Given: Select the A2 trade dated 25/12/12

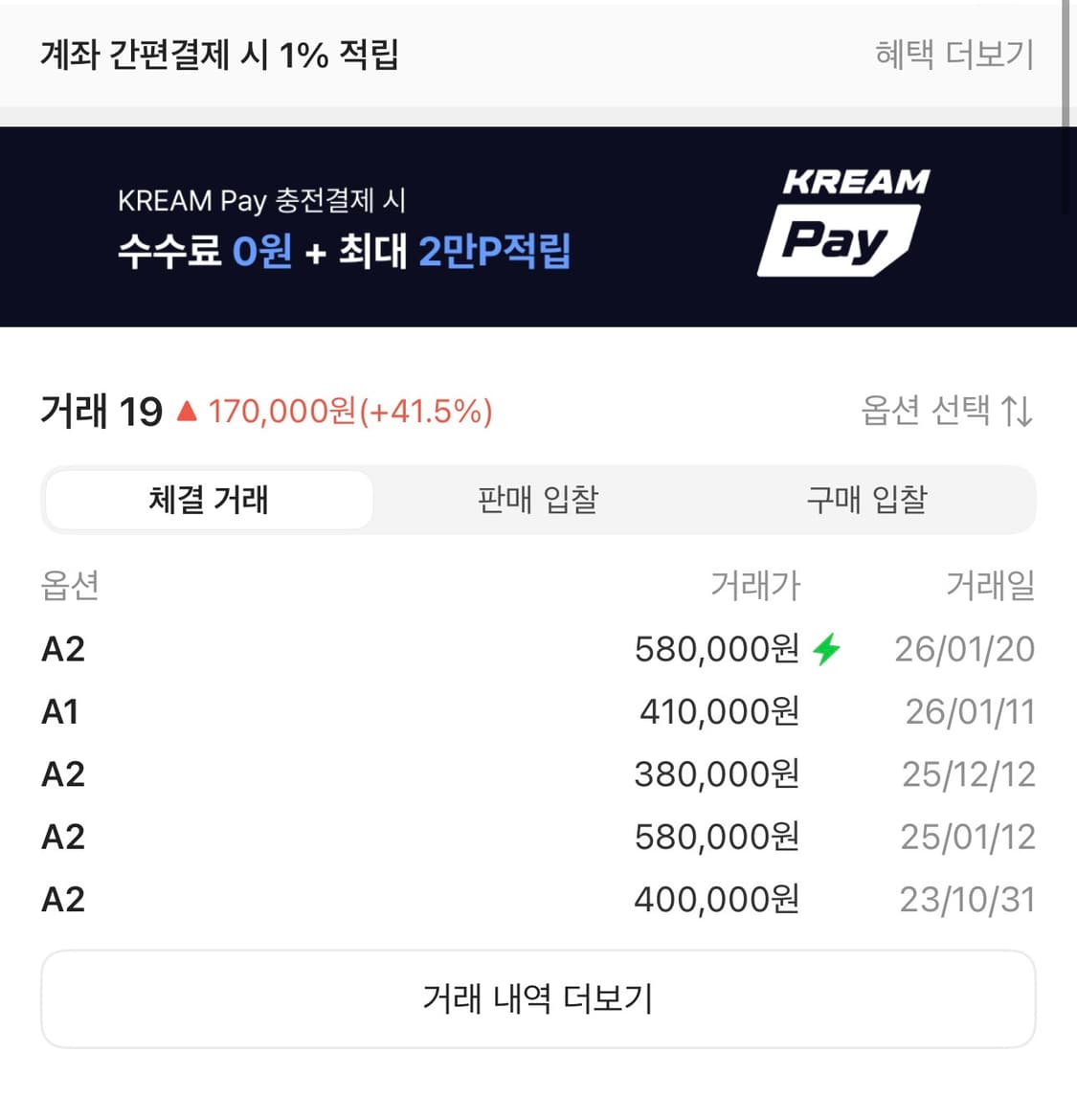Looking at the screenshot, I should point(716,773).
